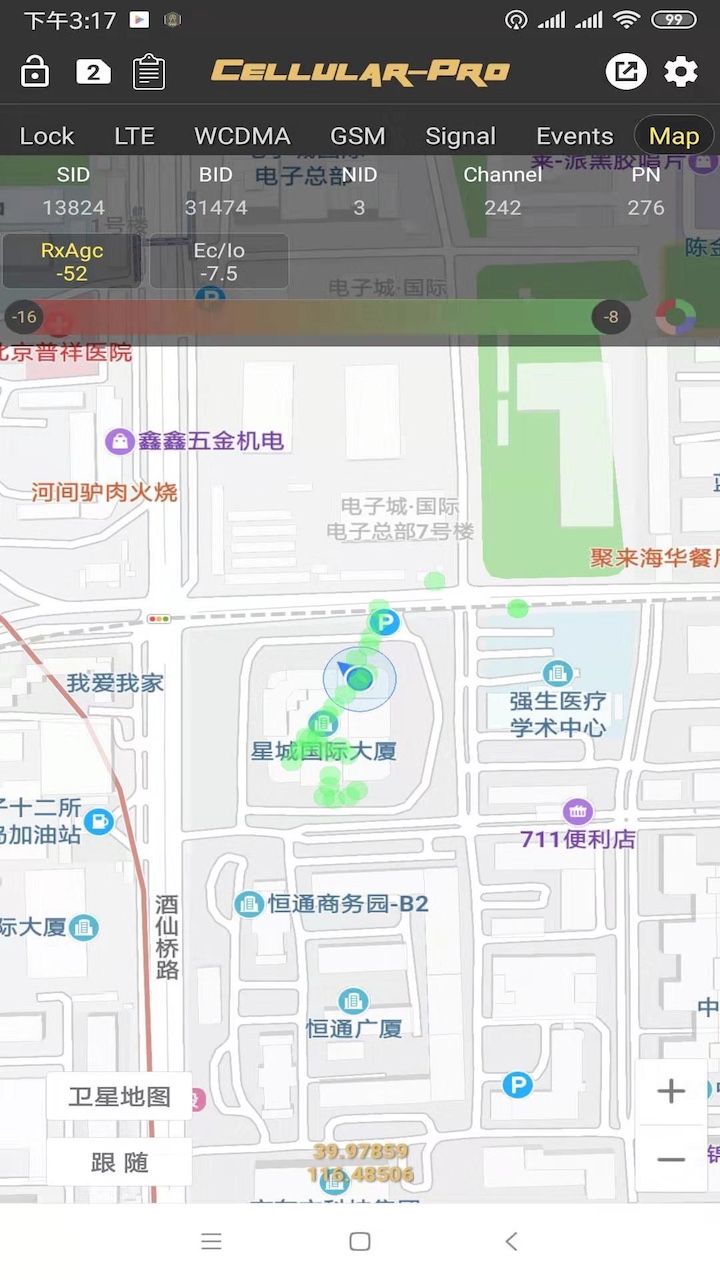The height and width of the screenshot is (1280, 720).
Task: Open the Events tab
Action: (574, 135)
